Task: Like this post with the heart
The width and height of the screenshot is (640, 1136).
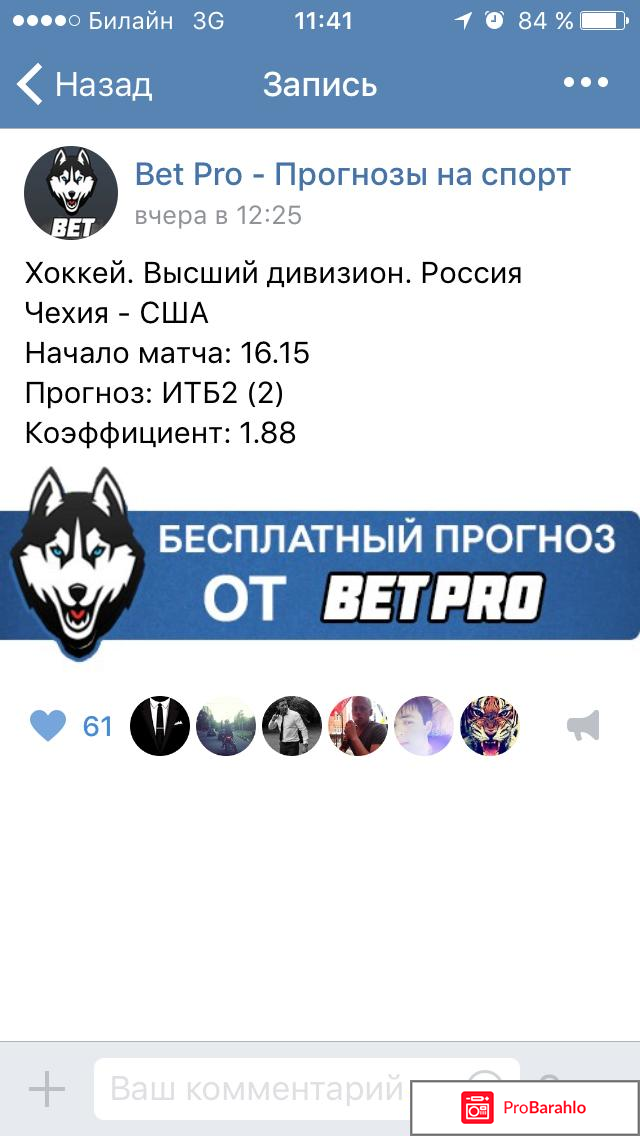Action: tap(48, 726)
